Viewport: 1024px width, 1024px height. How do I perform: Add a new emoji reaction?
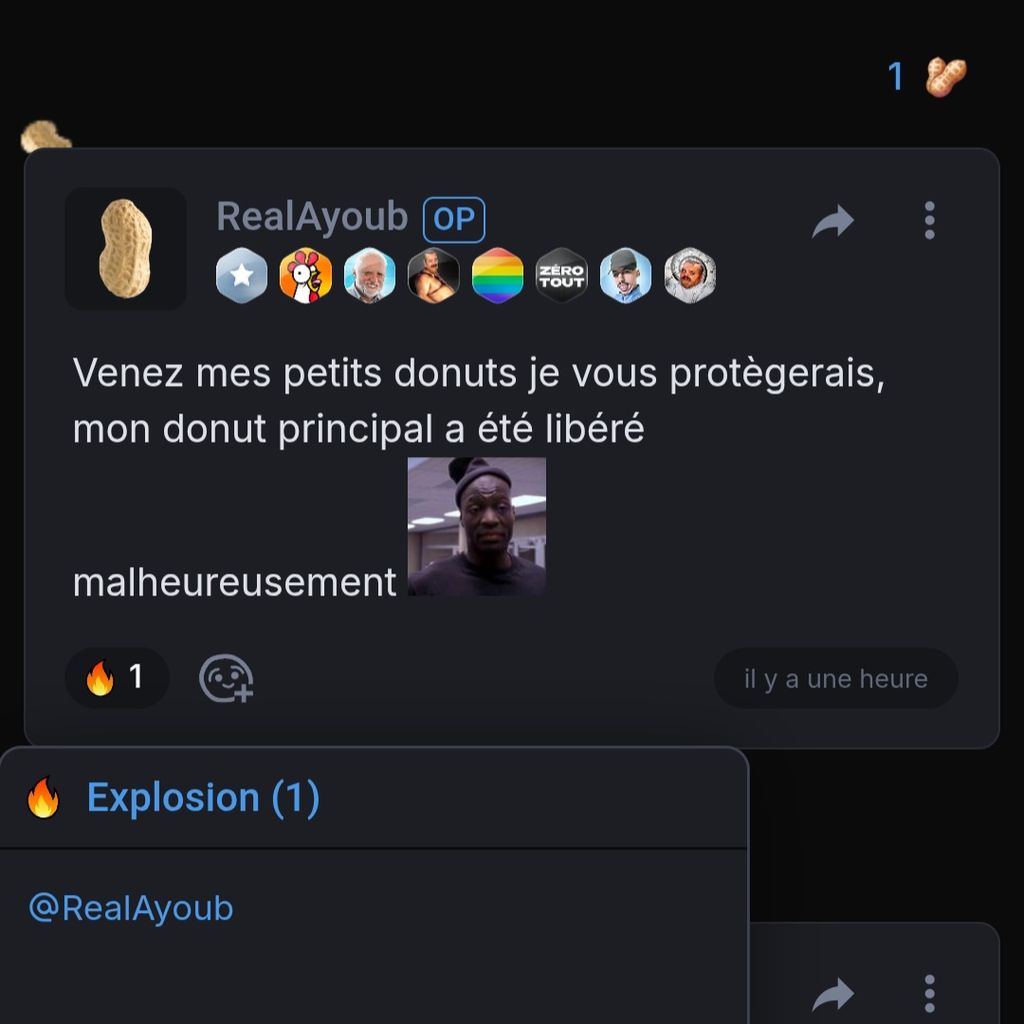coord(226,679)
